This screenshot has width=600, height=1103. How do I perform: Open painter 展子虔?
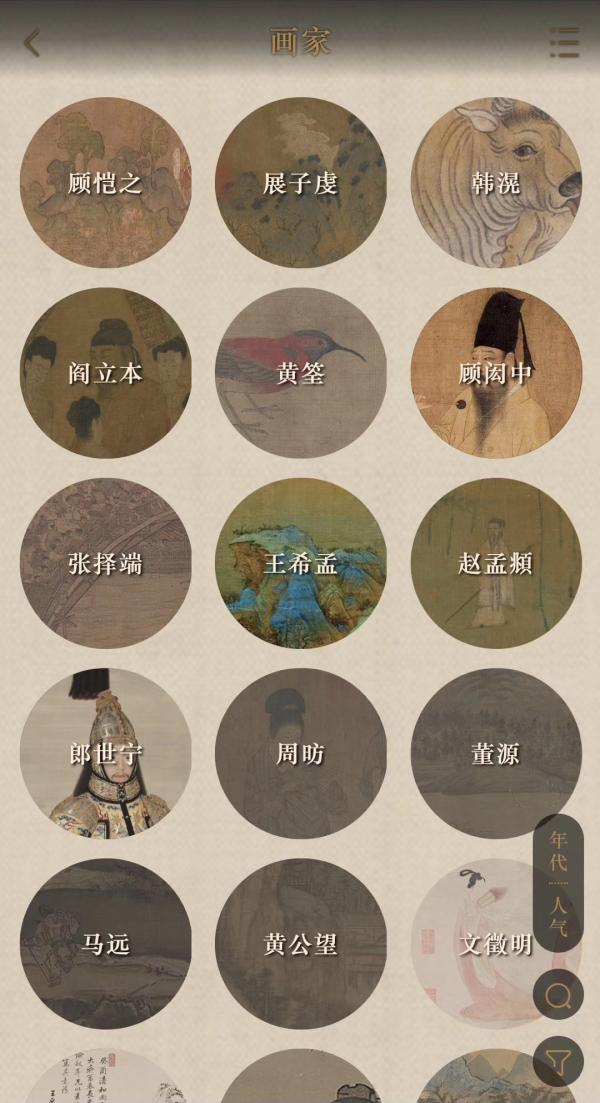[x=300, y=183]
